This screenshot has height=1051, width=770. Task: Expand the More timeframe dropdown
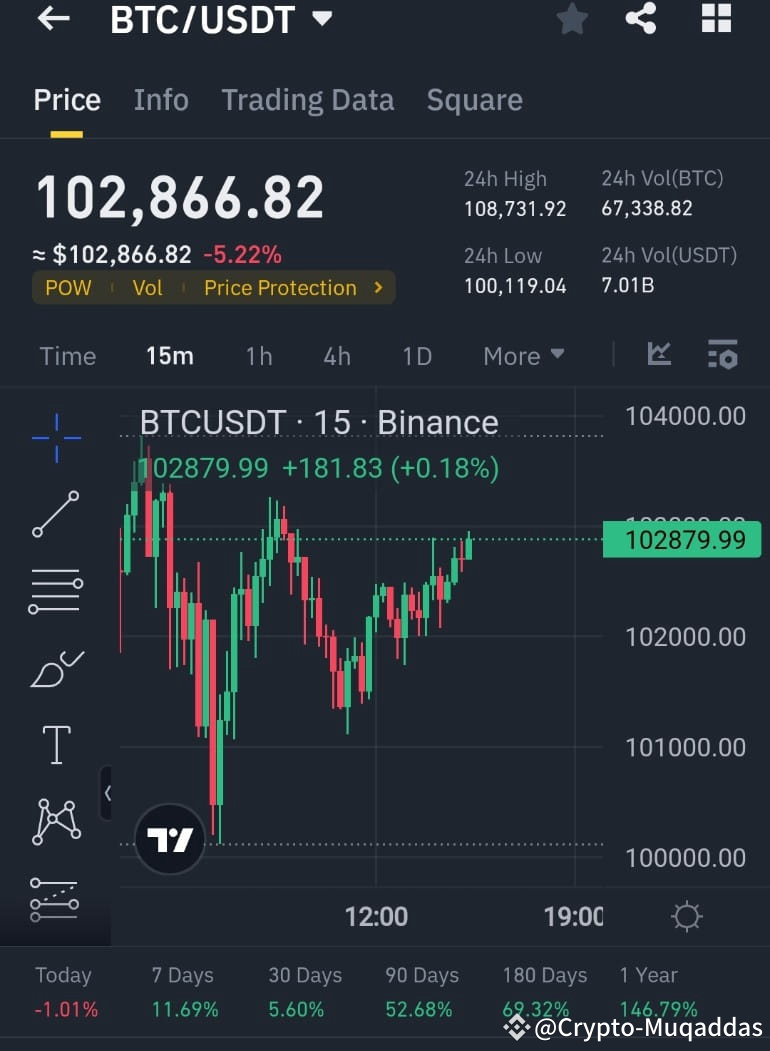523,356
